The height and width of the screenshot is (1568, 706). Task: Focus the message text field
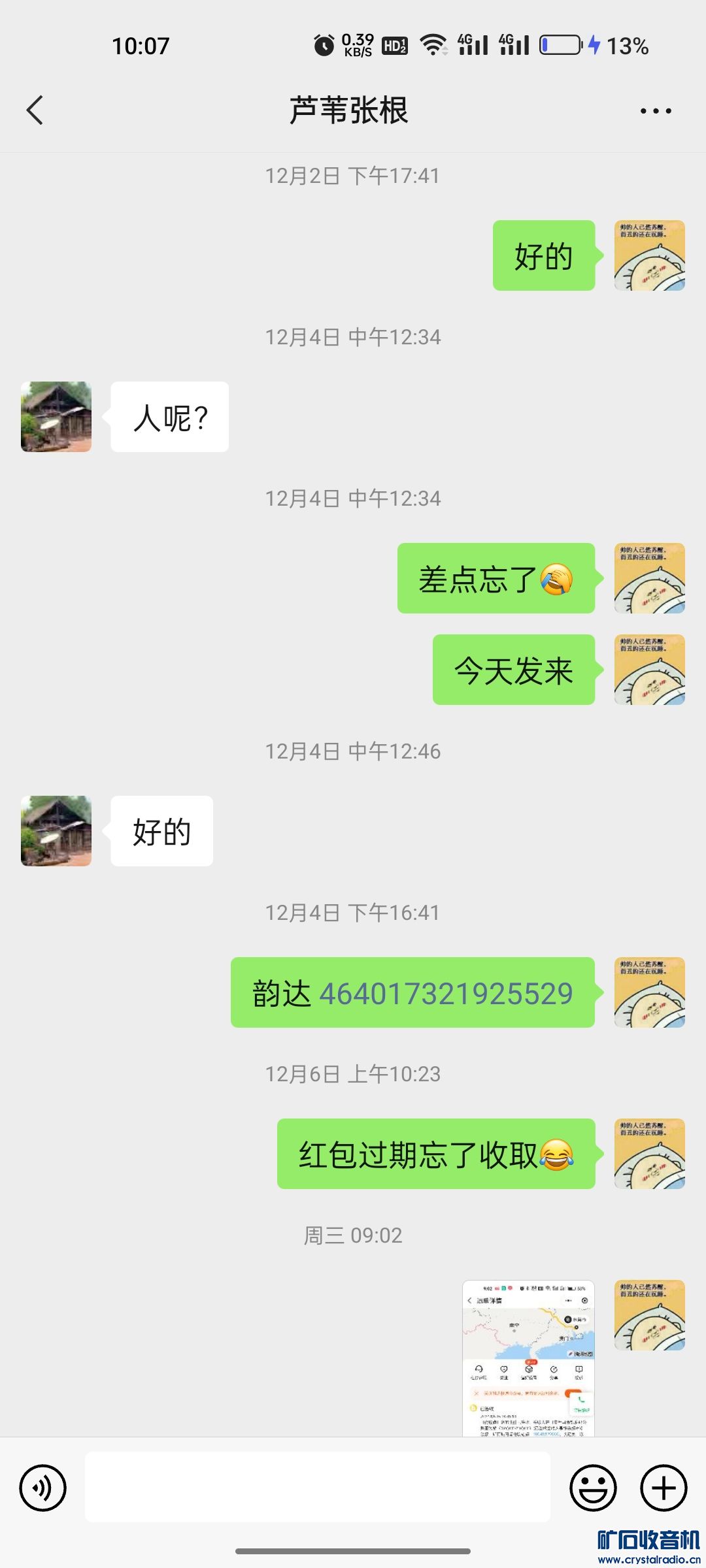(318, 1487)
